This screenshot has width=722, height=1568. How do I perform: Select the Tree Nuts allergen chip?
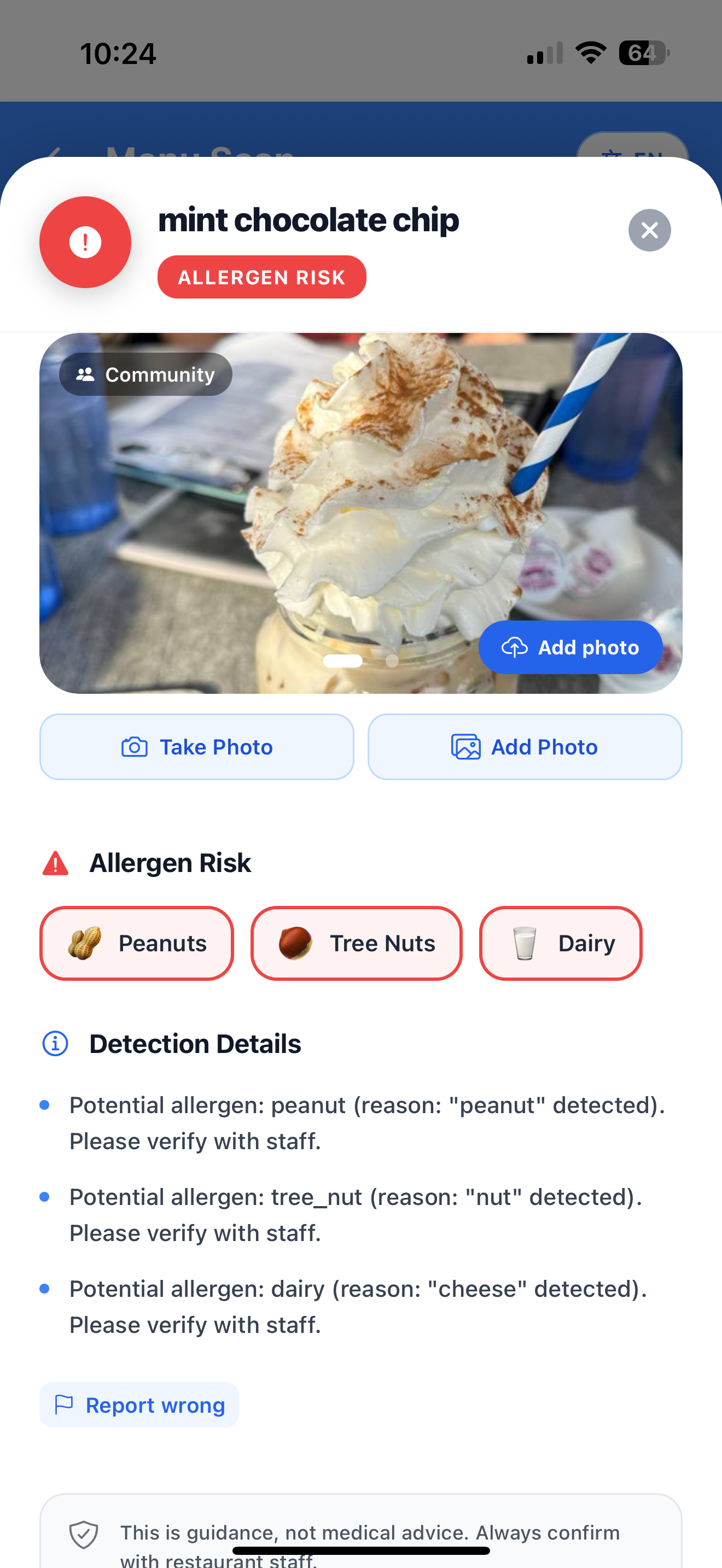[356, 943]
